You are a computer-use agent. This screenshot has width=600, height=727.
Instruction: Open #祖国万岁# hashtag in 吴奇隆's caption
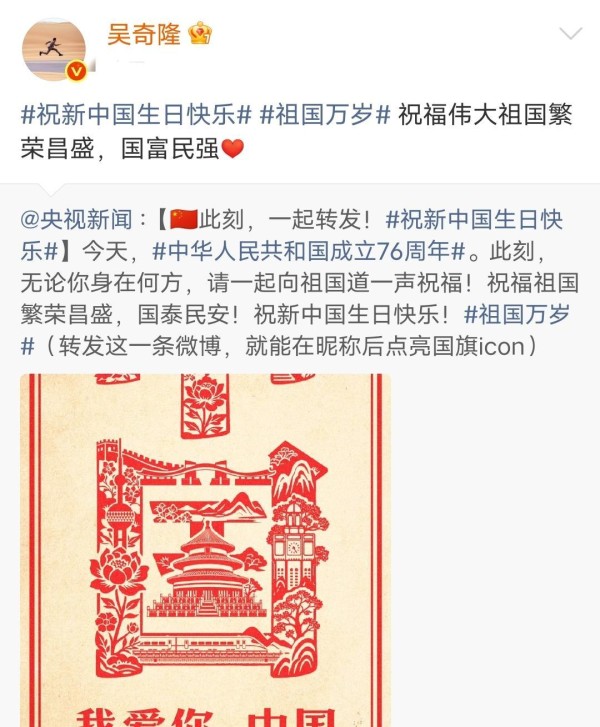[x=324, y=115]
